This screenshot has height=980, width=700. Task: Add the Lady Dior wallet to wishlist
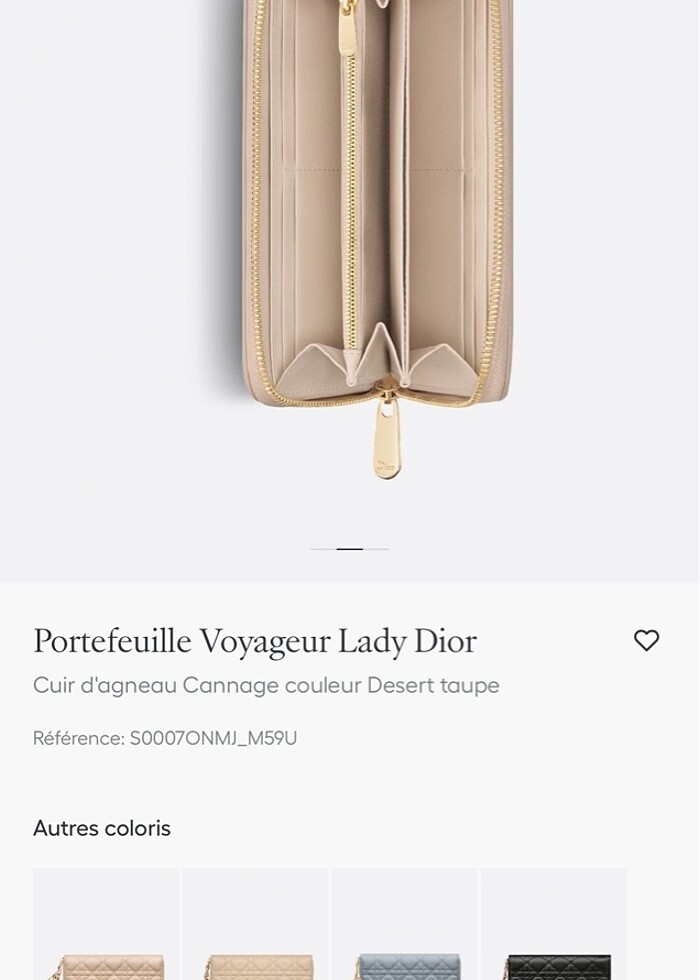tap(647, 641)
